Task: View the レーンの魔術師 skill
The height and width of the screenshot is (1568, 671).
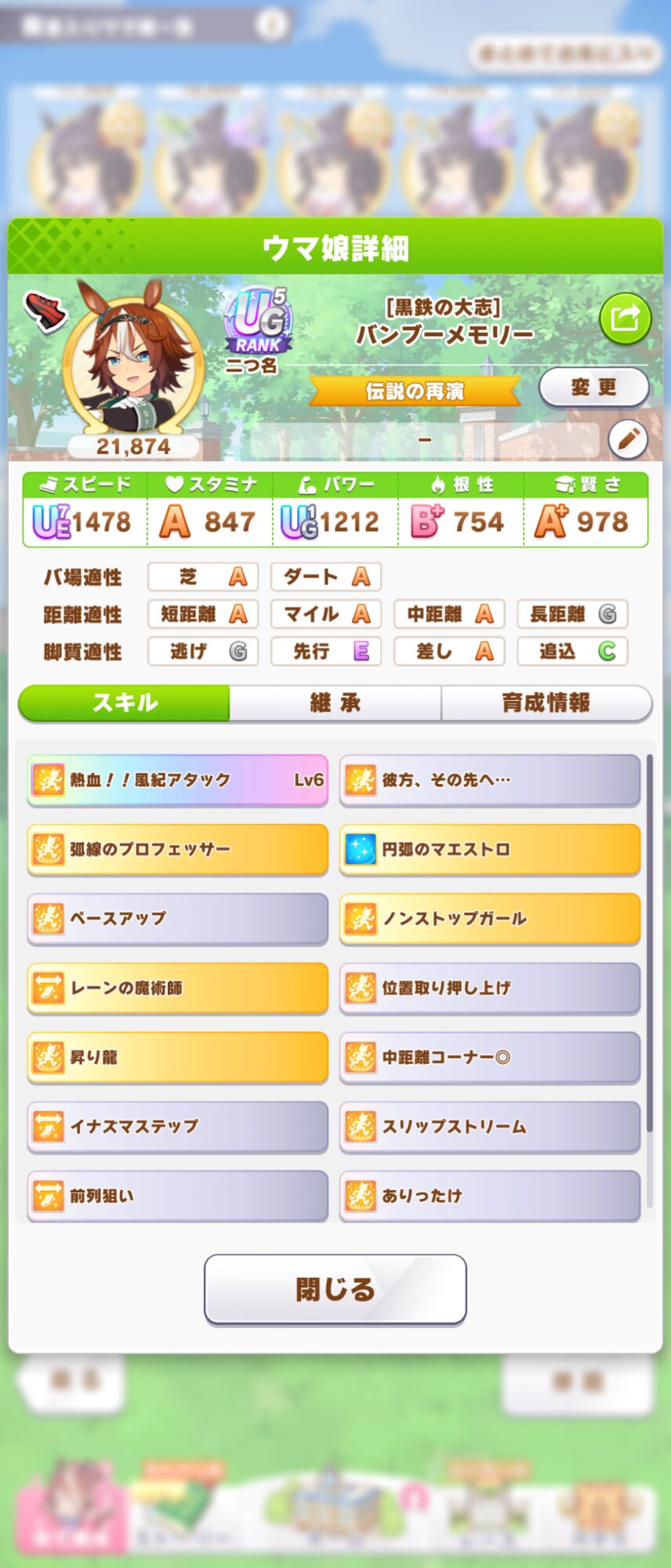Action: coord(178,988)
